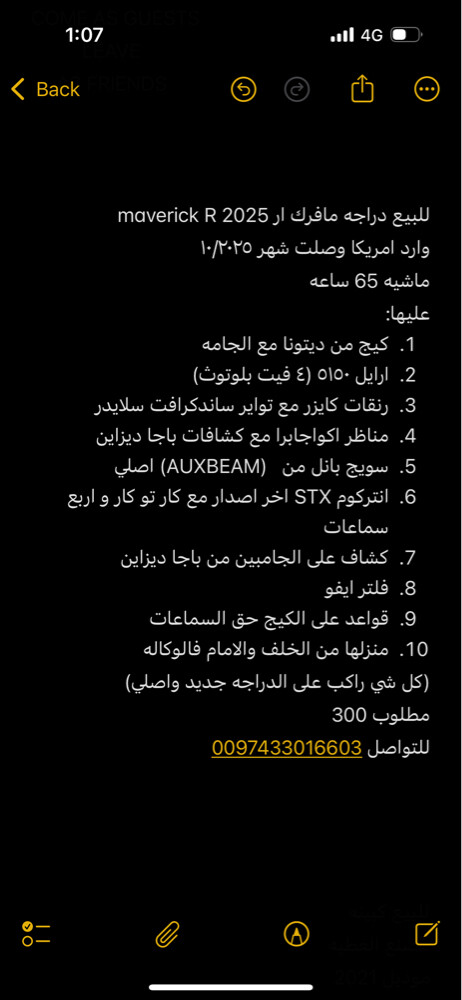Open the markup pen tool
462x1000 pixels.
(296, 934)
